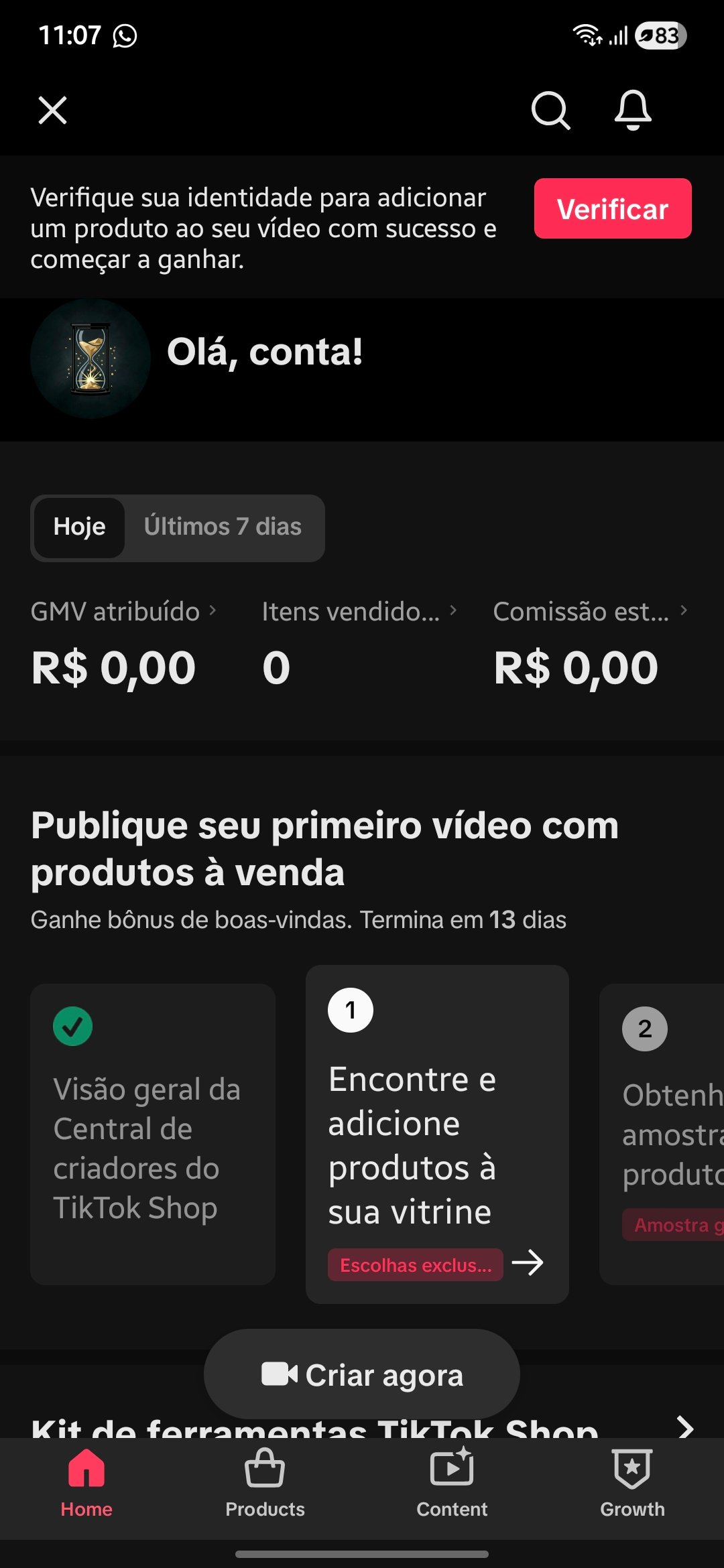Tap the Verificar button
This screenshot has width=724, height=1568.
click(x=612, y=209)
